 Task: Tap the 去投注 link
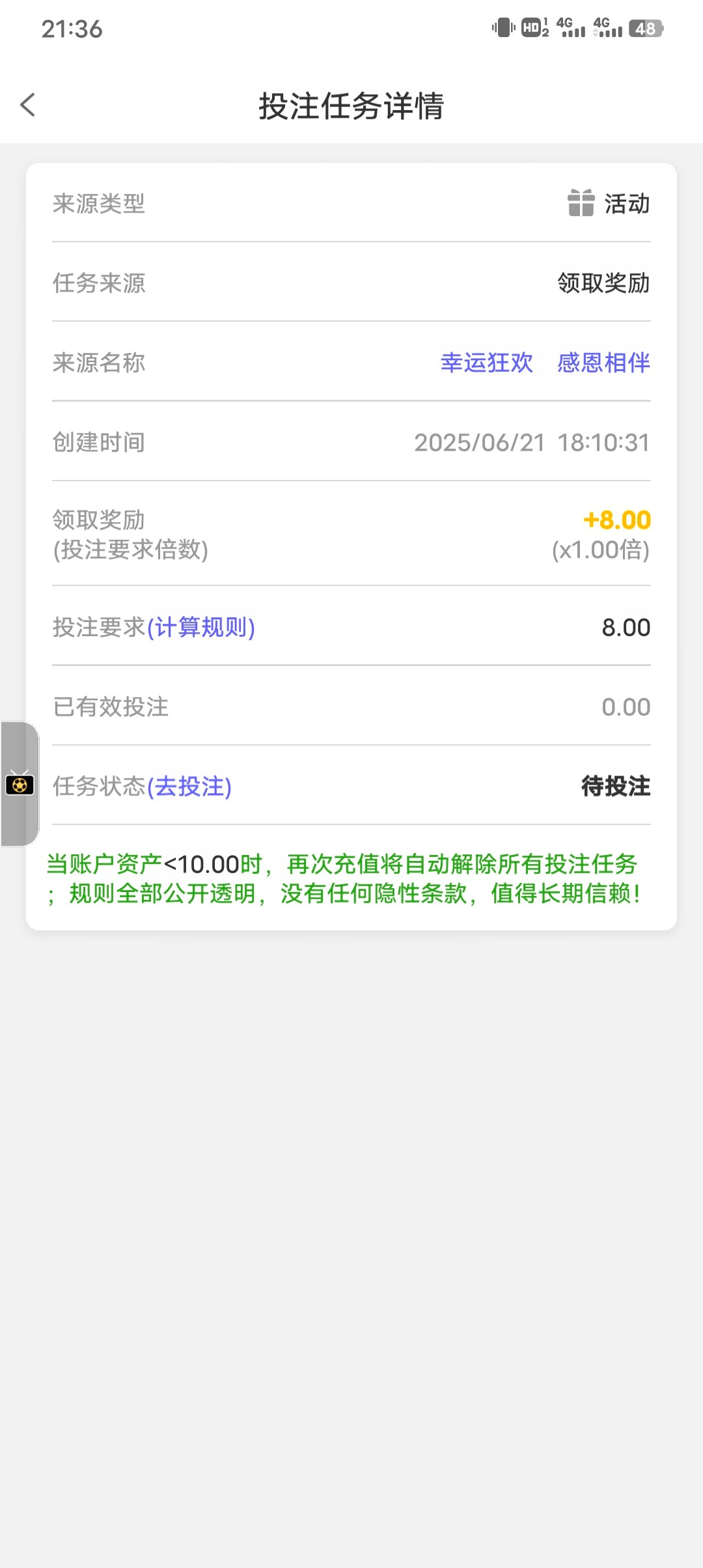coord(189,787)
